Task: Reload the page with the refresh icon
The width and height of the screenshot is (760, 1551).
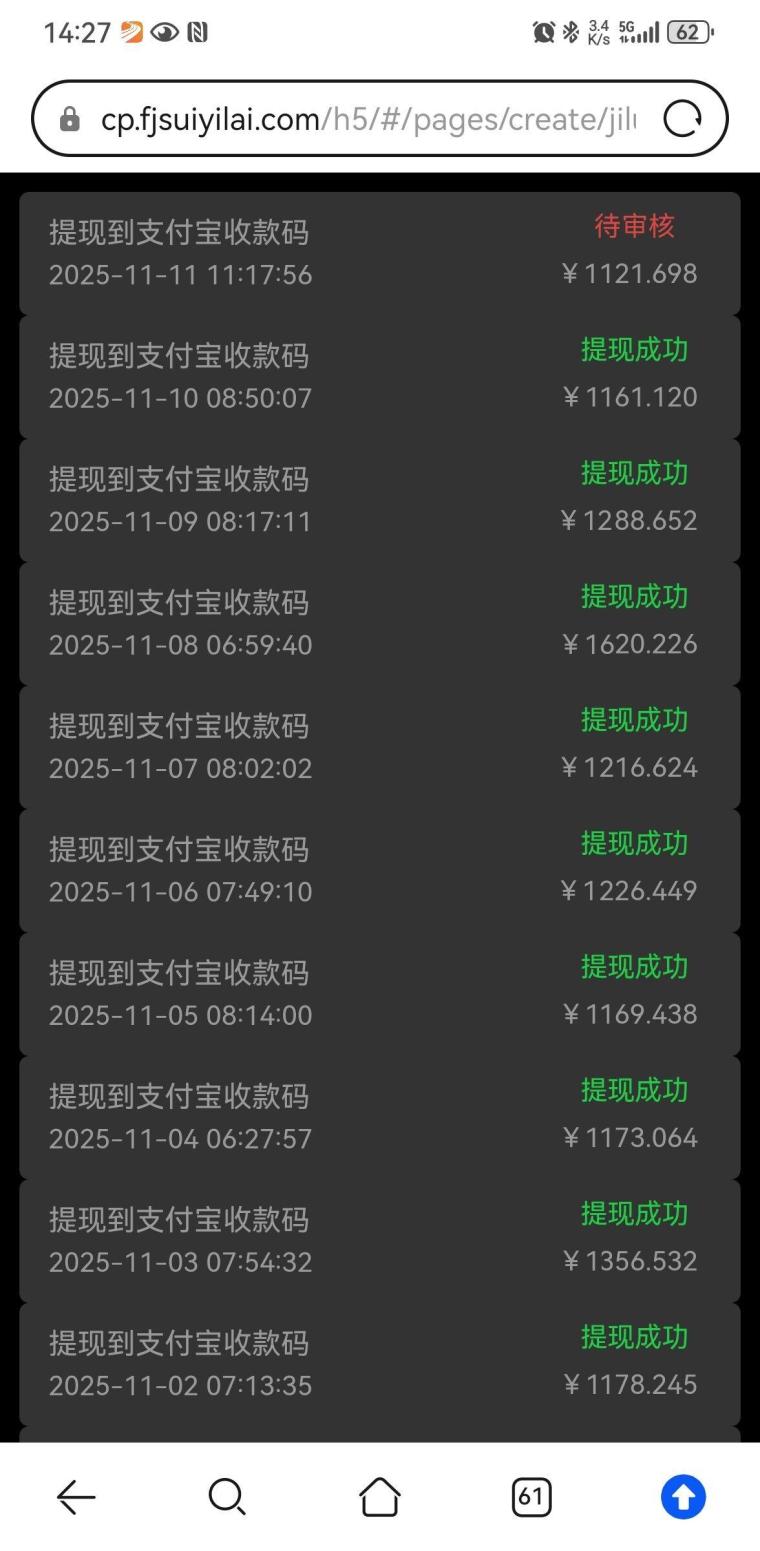Action: [682, 119]
